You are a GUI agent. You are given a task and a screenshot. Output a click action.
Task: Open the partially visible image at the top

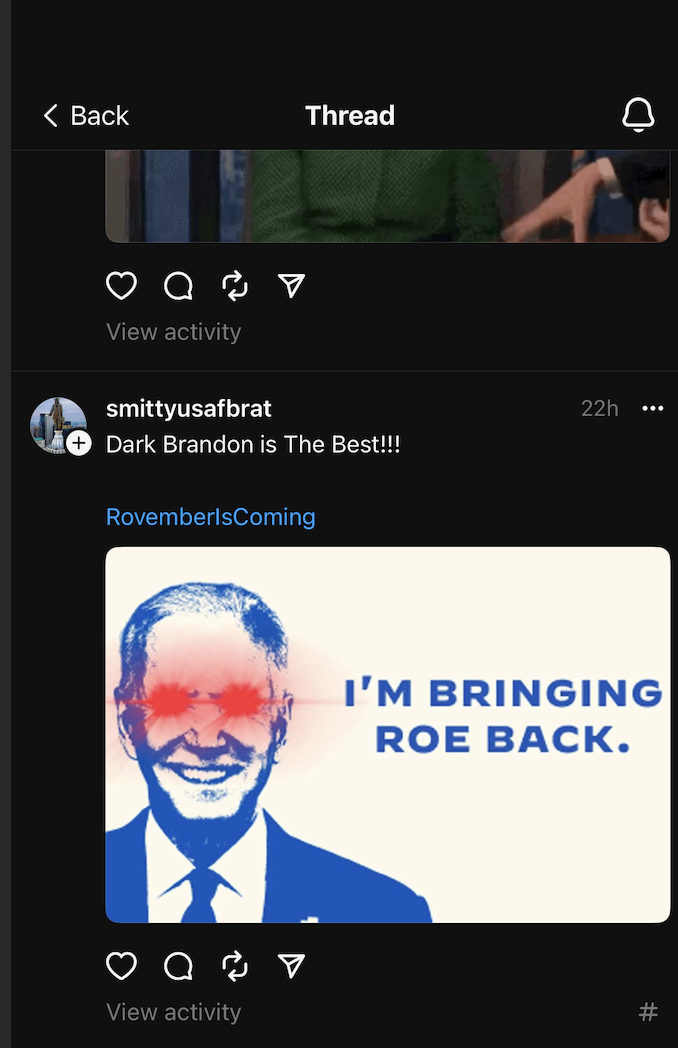[x=387, y=195]
